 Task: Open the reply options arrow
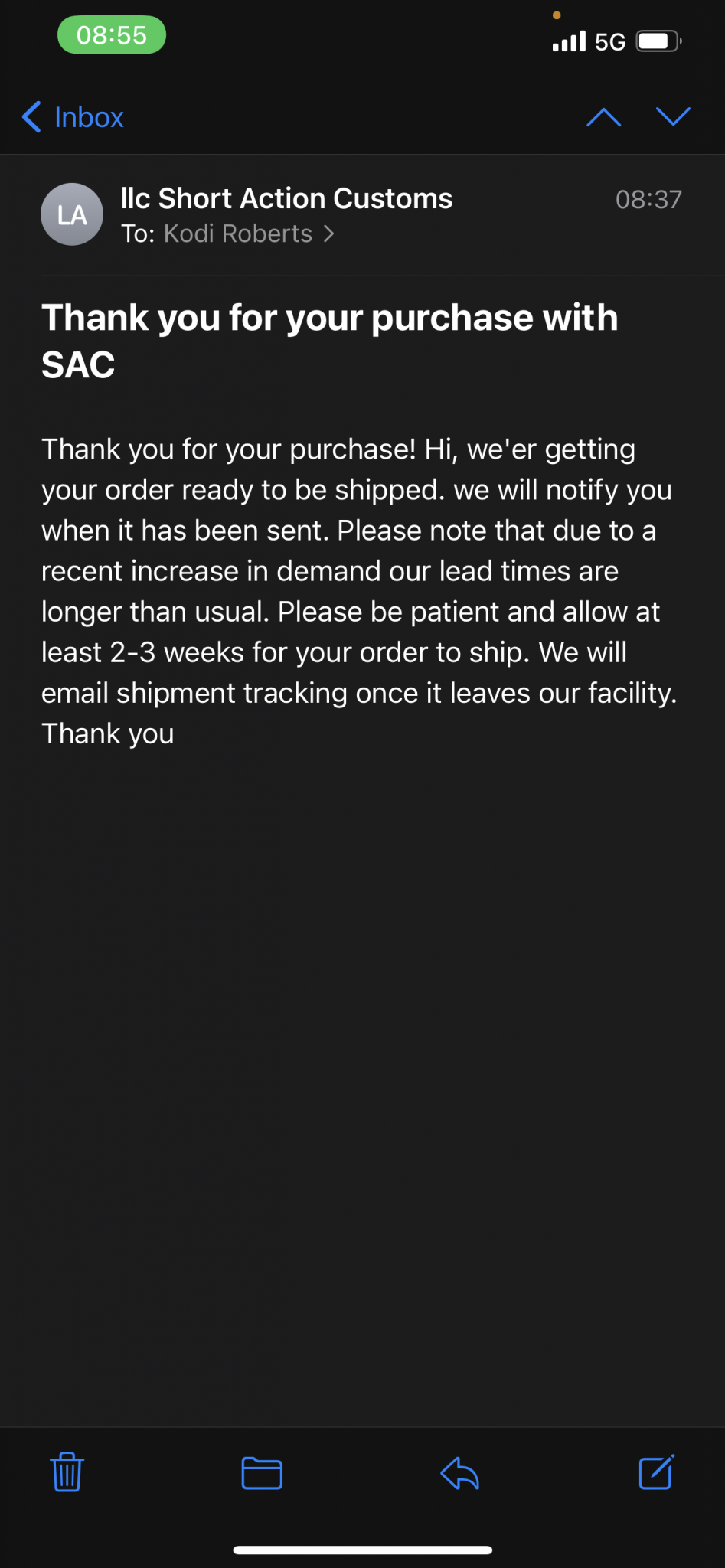[x=460, y=1472]
